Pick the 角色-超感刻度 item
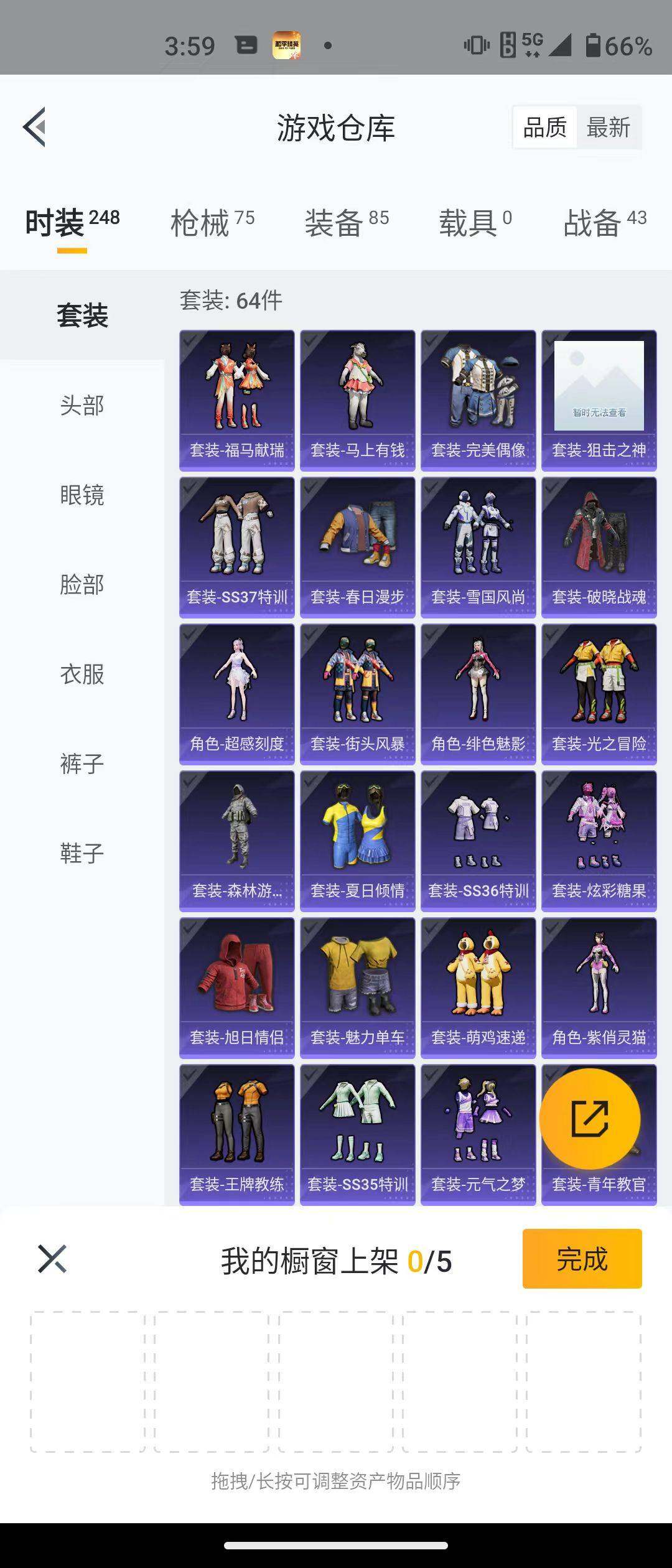 coord(236,694)
